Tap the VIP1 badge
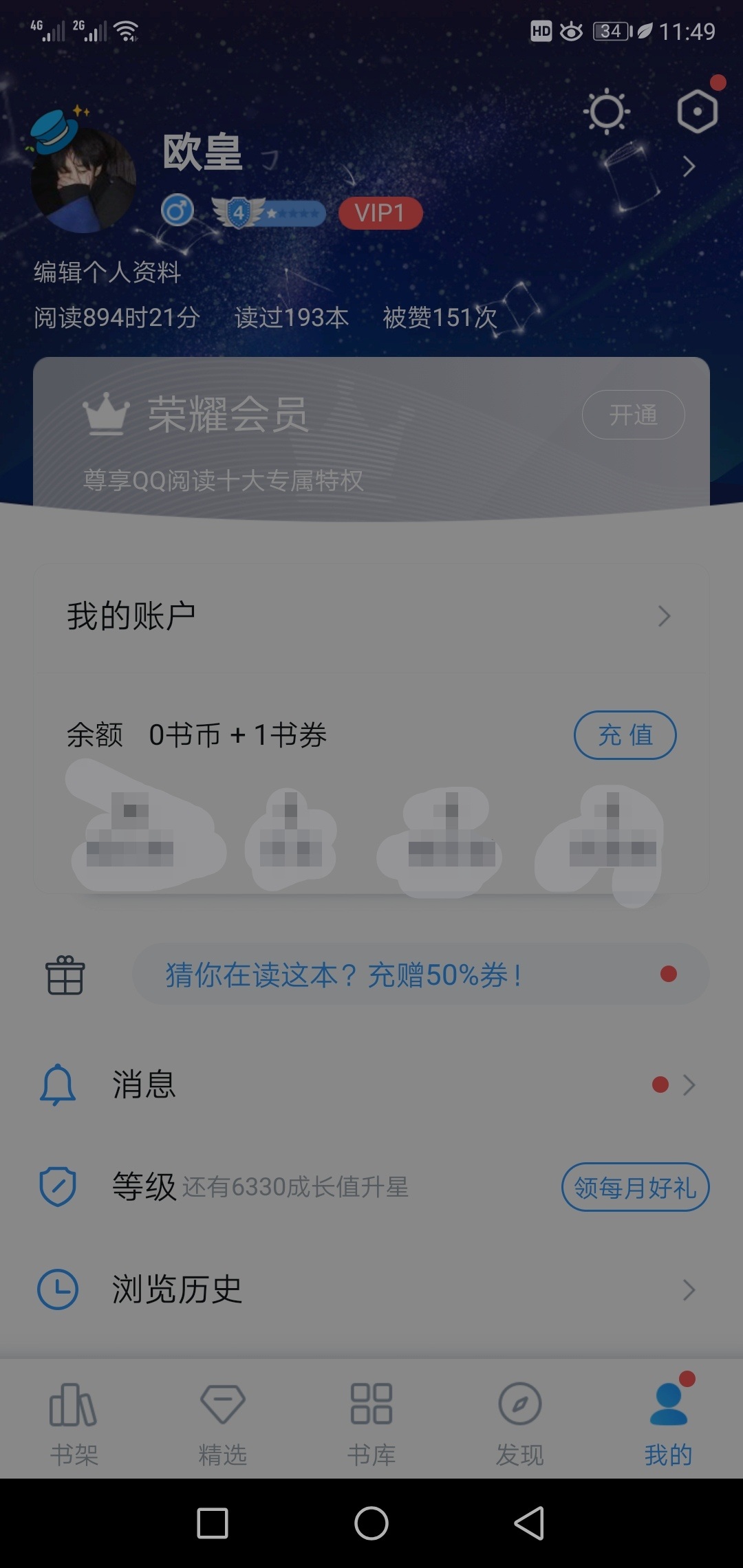Image resolution: width=743 pixels, height=1568 pixels. point(380,213)
